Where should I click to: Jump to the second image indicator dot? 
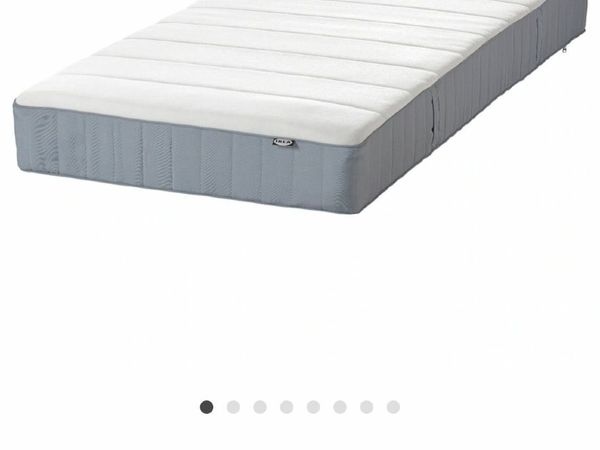pos(233,407)
